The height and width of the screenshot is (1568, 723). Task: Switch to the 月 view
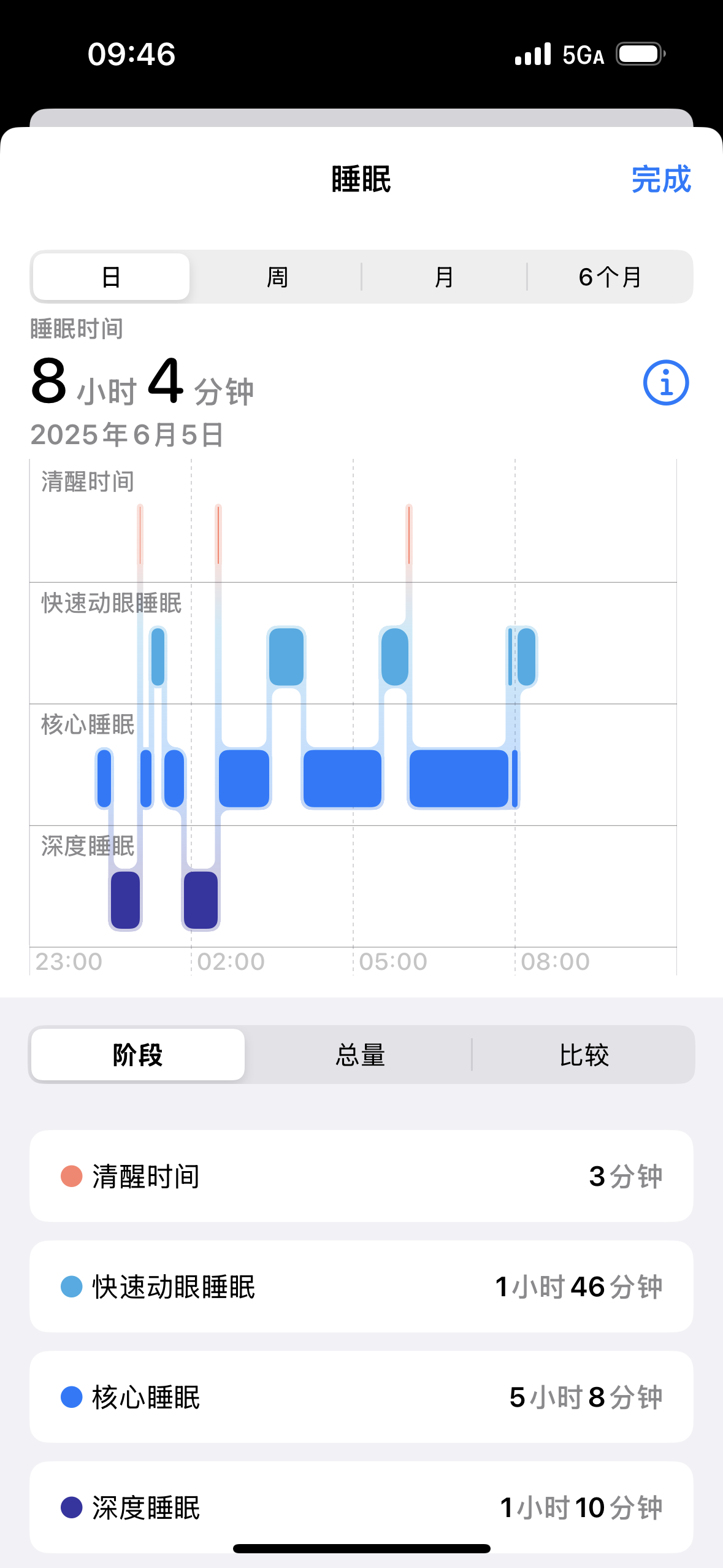click(x=444, y=277)
